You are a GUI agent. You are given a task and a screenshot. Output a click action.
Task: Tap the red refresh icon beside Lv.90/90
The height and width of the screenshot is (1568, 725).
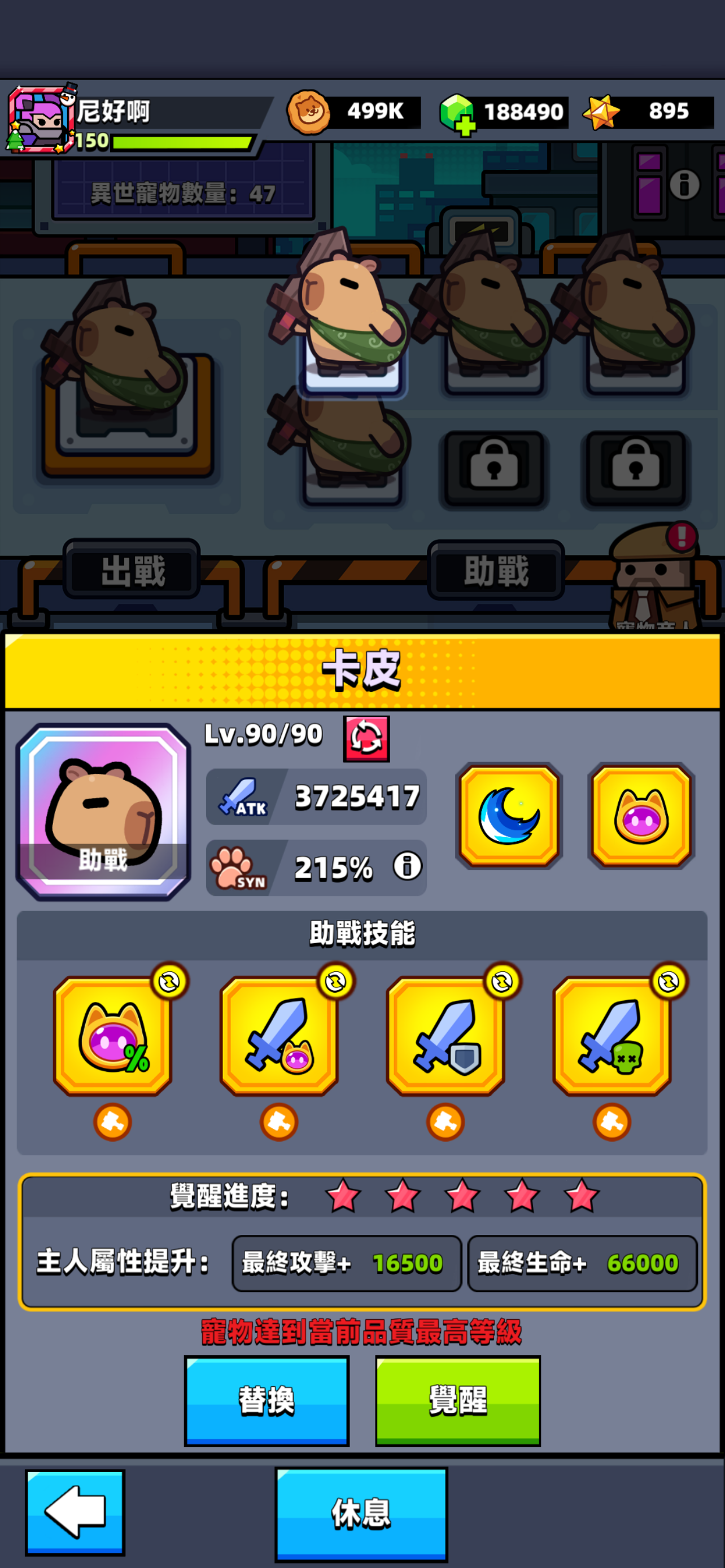366,738
